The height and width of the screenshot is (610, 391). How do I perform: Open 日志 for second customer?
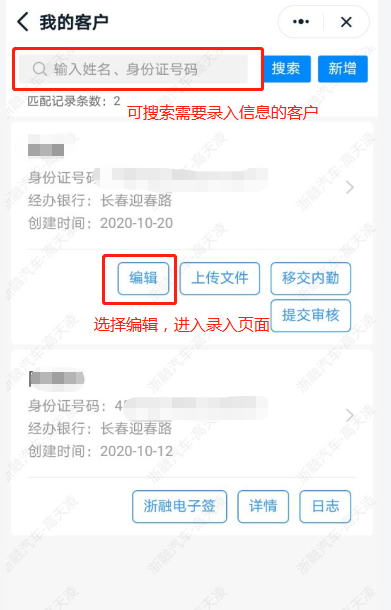pyautogui.click(x=325, y=506)
